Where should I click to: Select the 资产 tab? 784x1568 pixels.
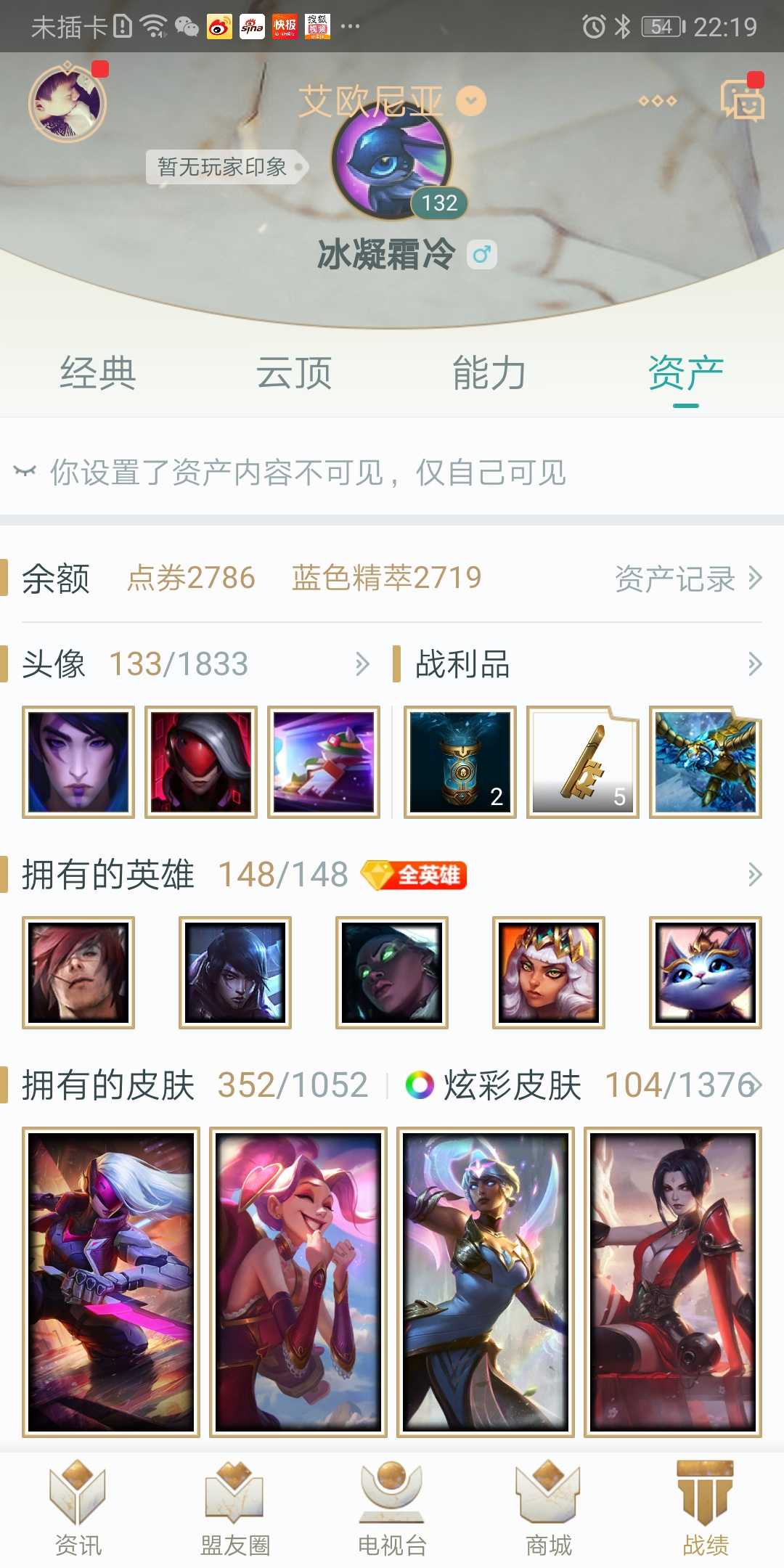(x=686, y=373)
